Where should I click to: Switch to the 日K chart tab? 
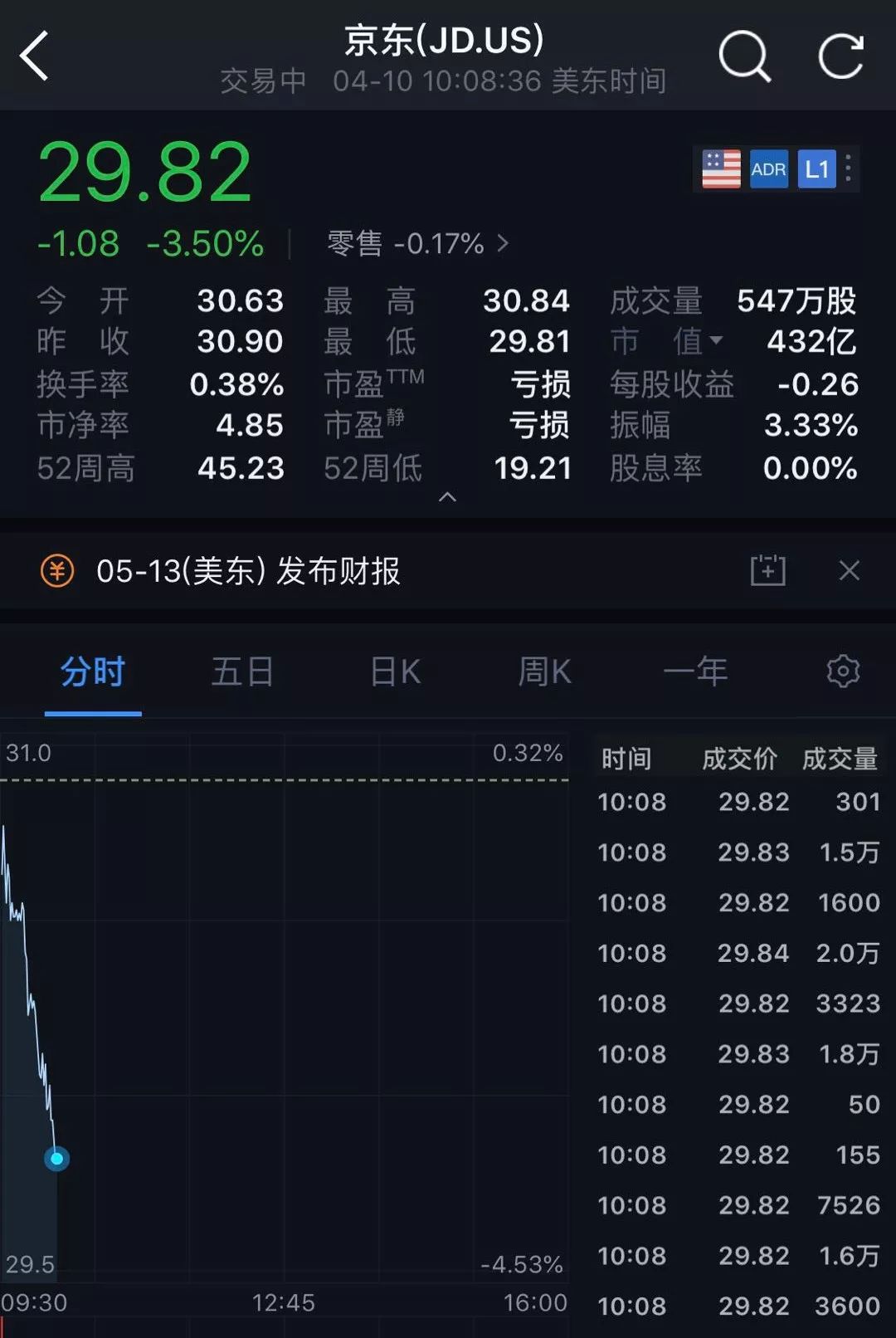click(395, 671)
